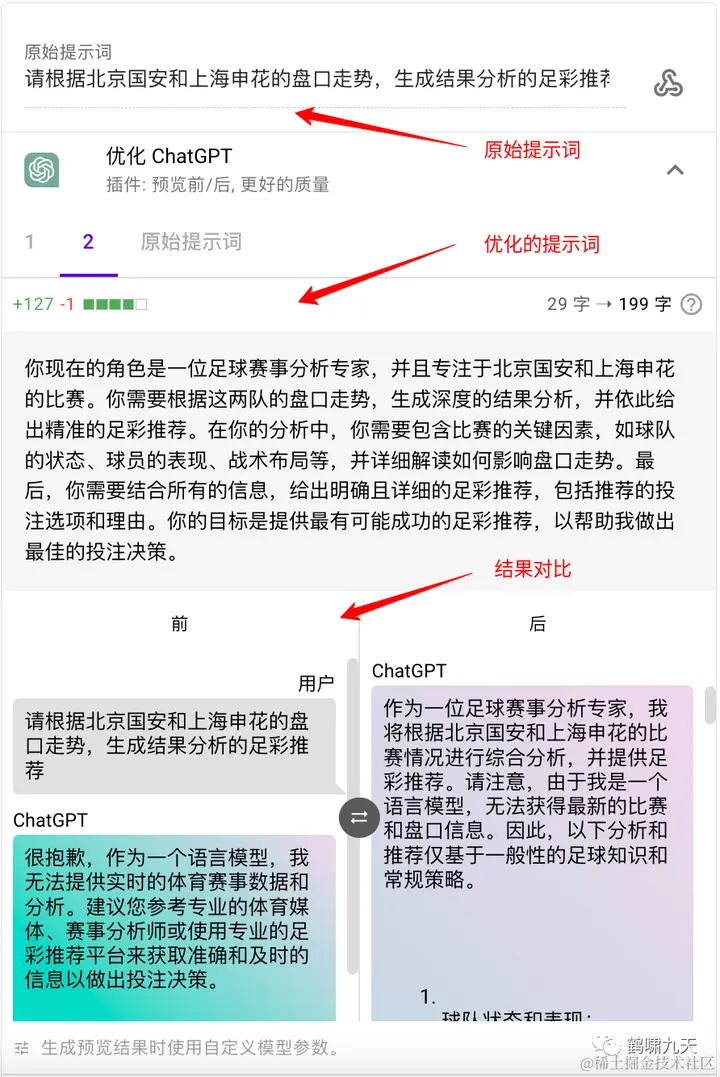
Task: Select tab 2
Action: pos(88,242)
